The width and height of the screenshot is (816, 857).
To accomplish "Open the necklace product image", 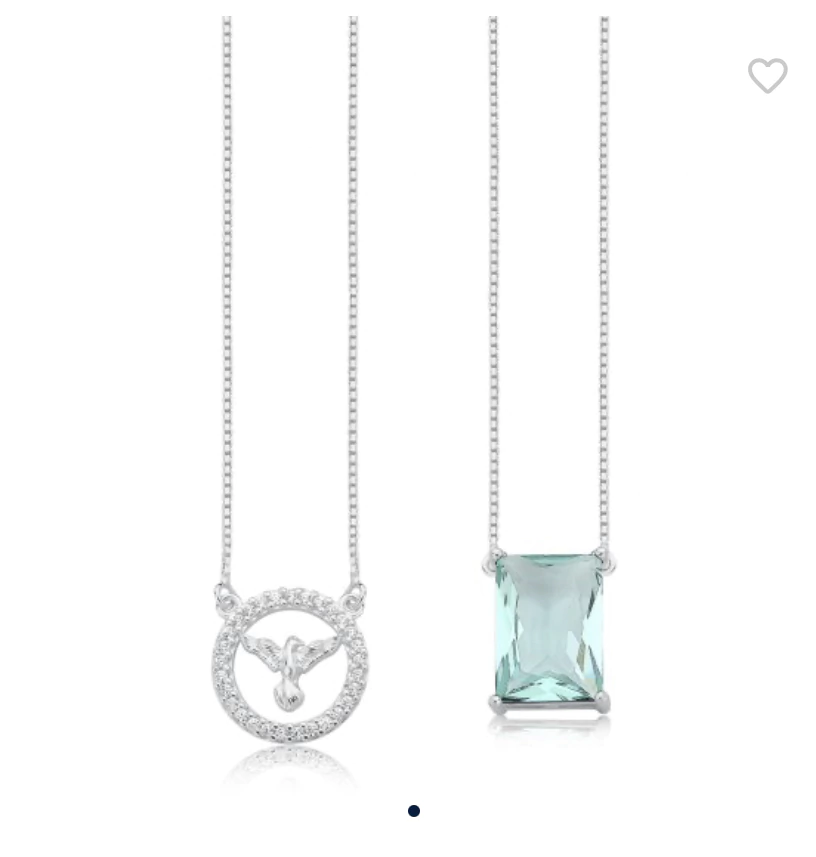I will (x=414, y=401).
